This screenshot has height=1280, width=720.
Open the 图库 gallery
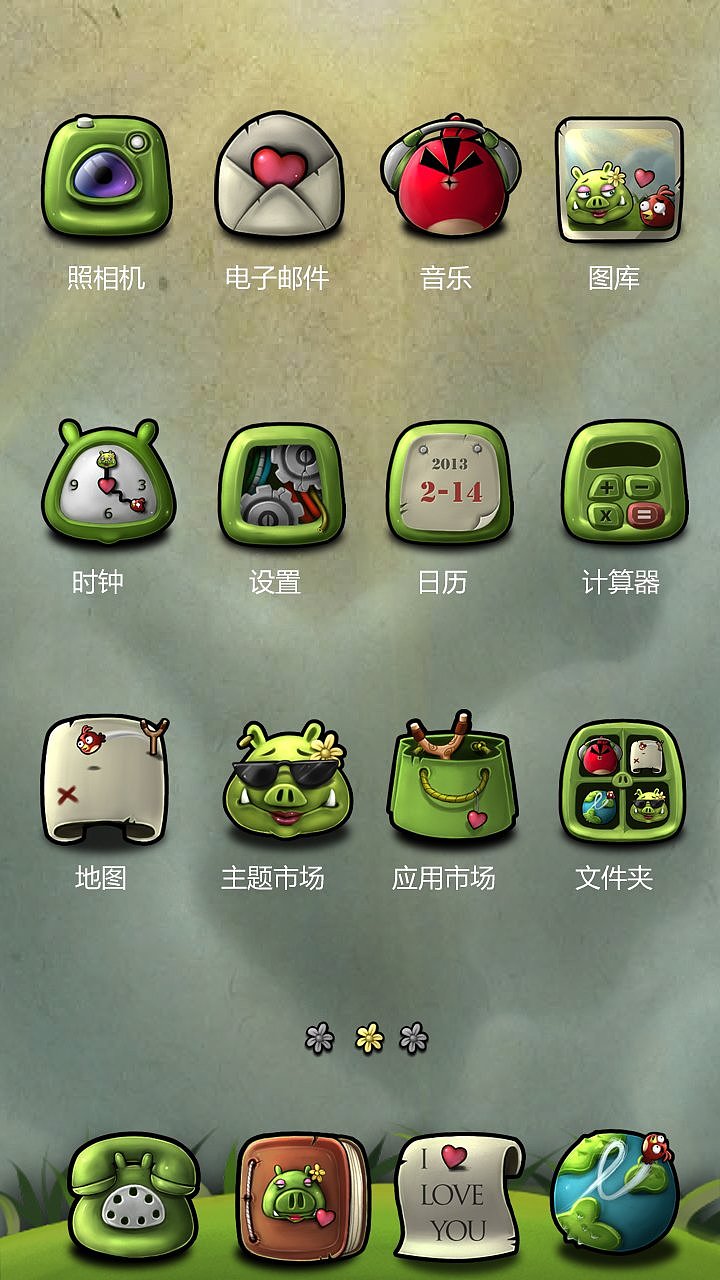click(x=618, y=180)
